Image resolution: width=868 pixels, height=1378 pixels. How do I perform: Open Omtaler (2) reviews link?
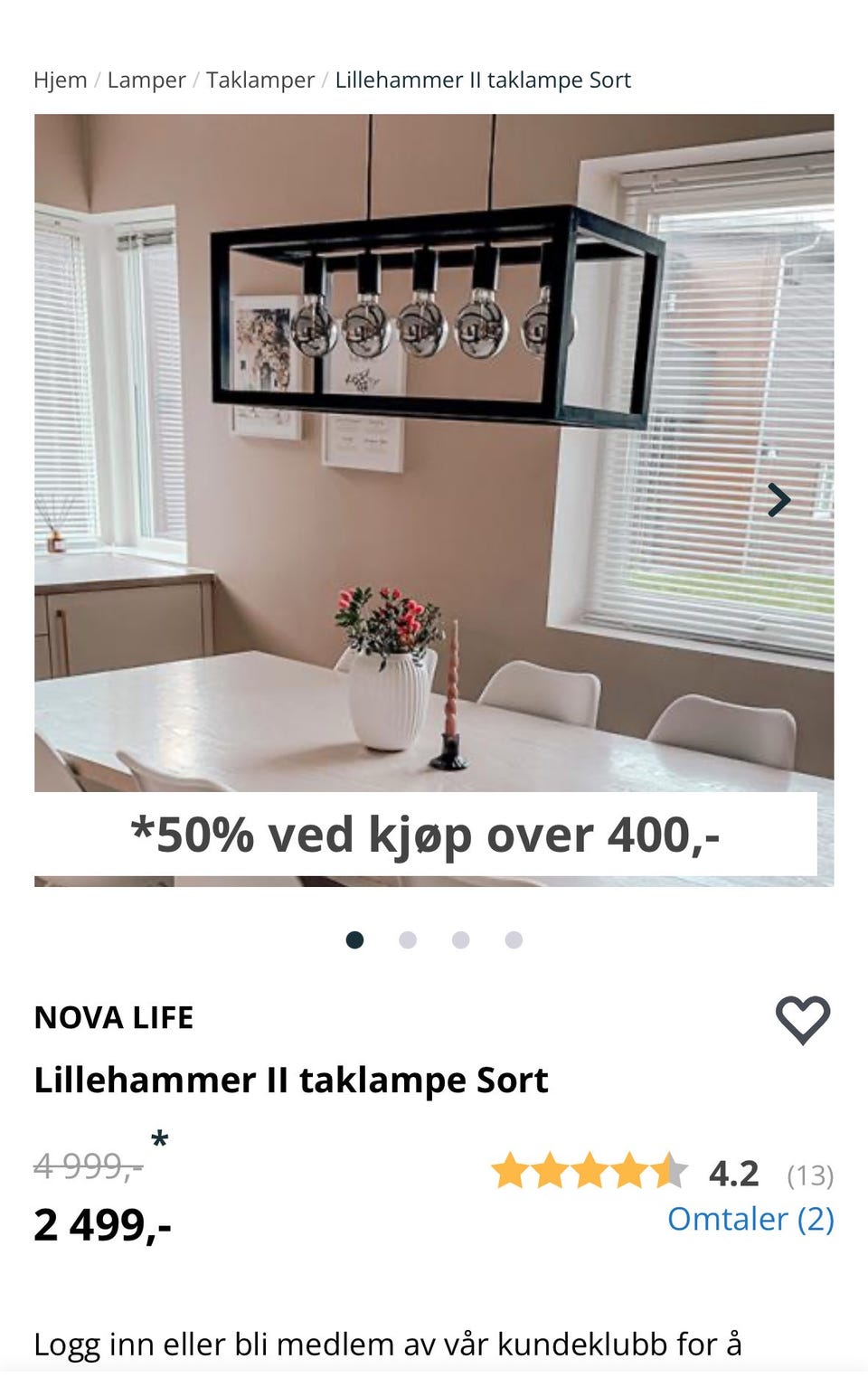tap(751, 1220)
